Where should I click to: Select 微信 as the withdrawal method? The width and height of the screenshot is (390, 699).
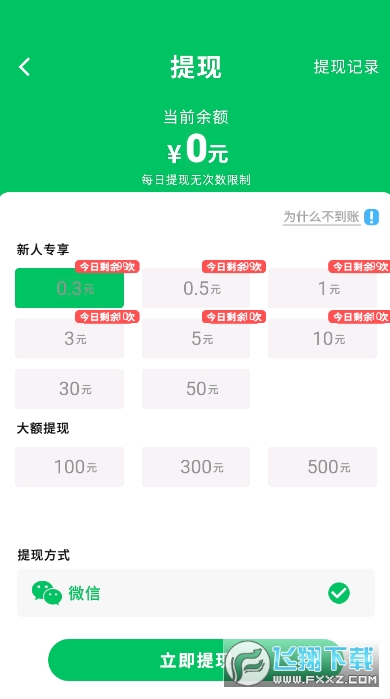click(196, 593)
